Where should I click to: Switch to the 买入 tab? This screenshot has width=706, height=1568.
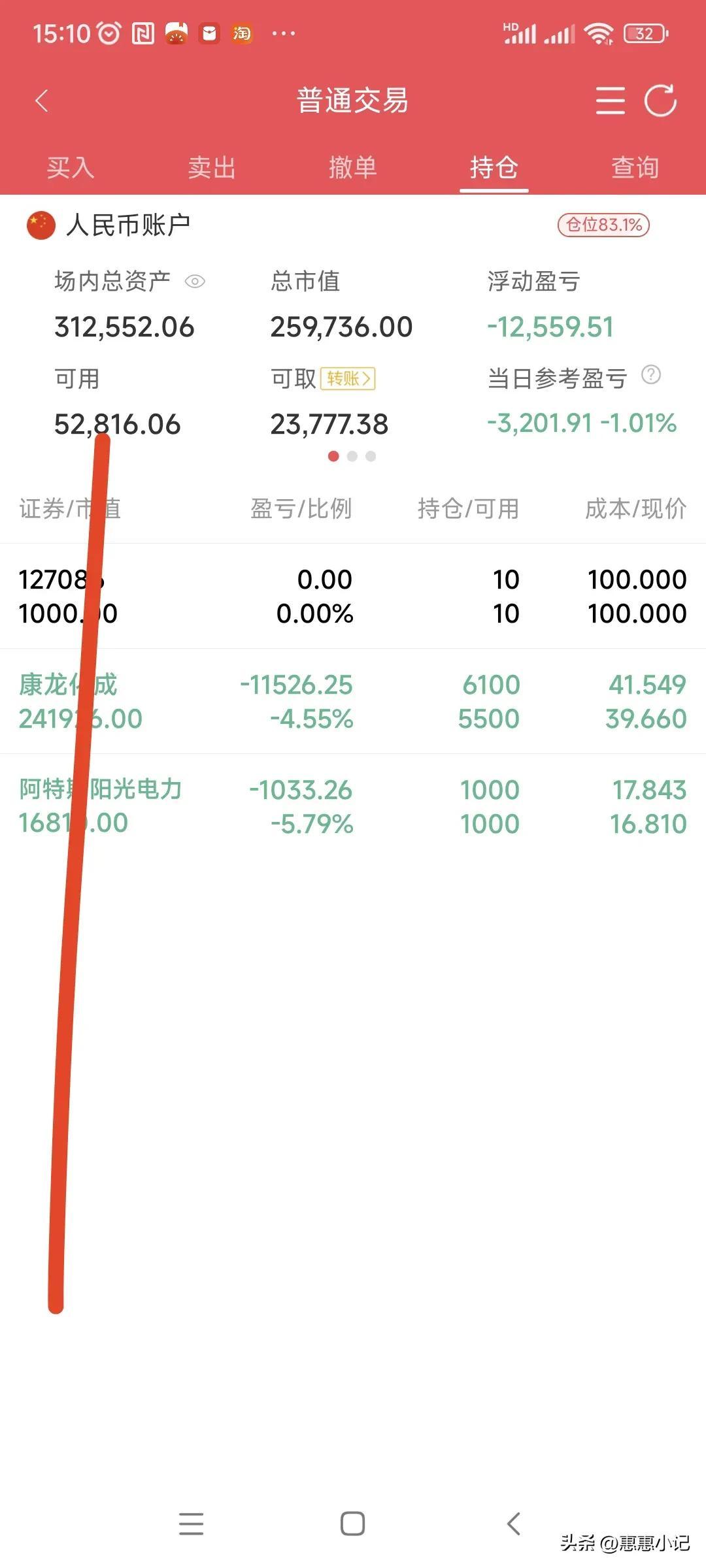click(71, 168)
